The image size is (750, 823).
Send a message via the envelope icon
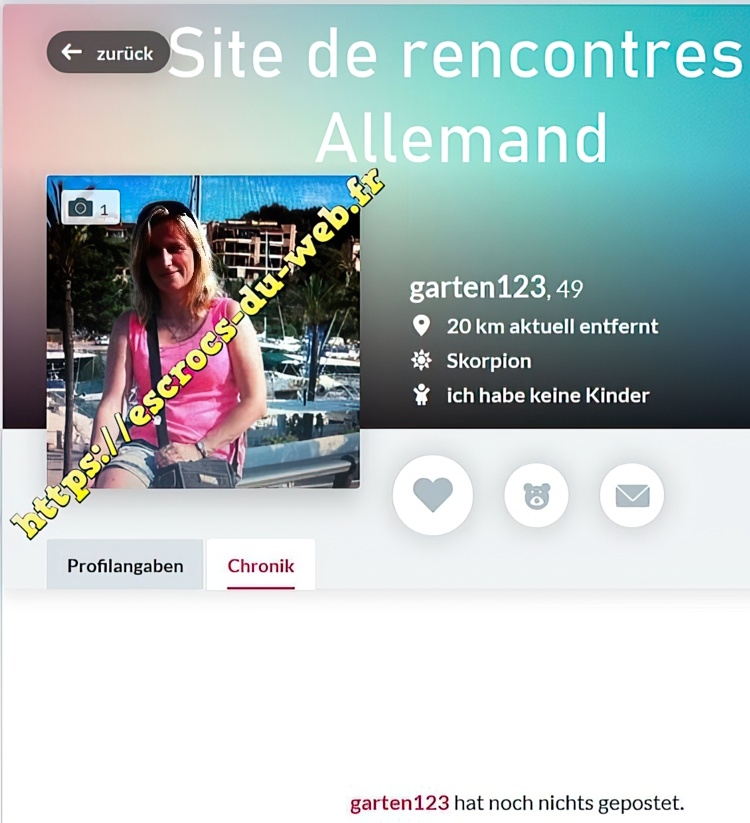pyautogui.click(x=630, y=494)
